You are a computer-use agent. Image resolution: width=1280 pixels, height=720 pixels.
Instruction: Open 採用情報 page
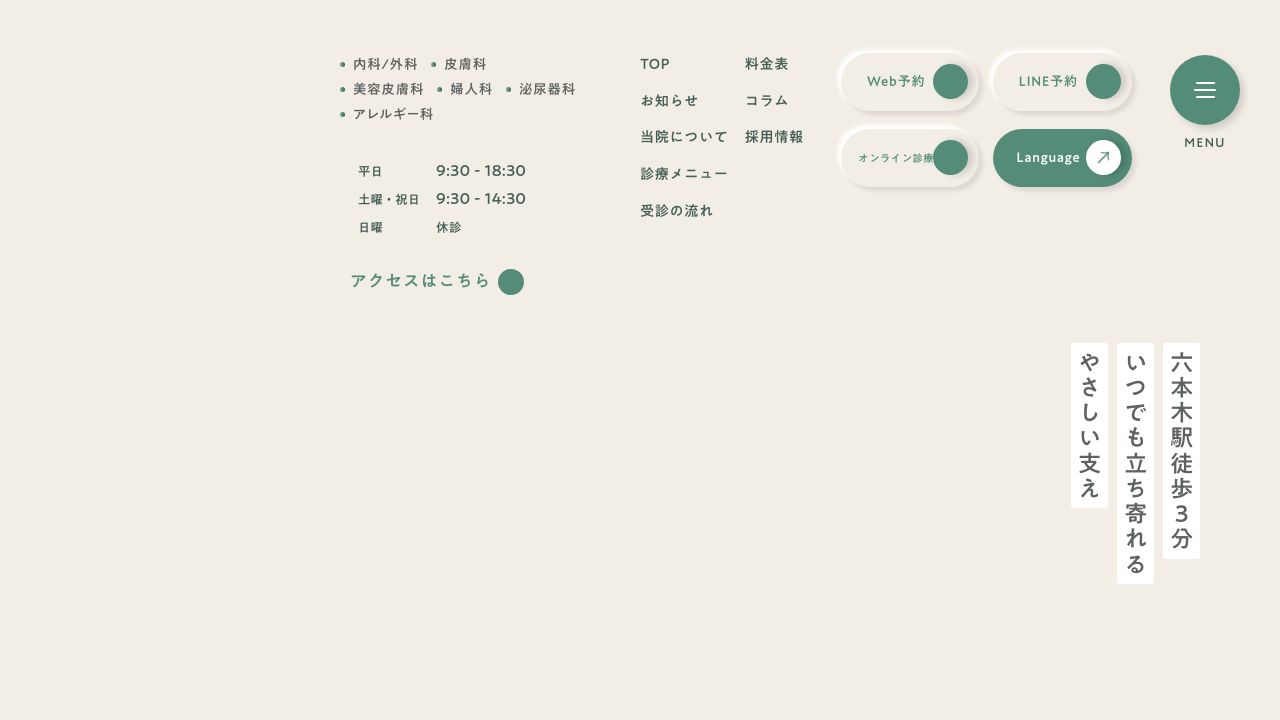pyautogui.click(x=774, y=137)
